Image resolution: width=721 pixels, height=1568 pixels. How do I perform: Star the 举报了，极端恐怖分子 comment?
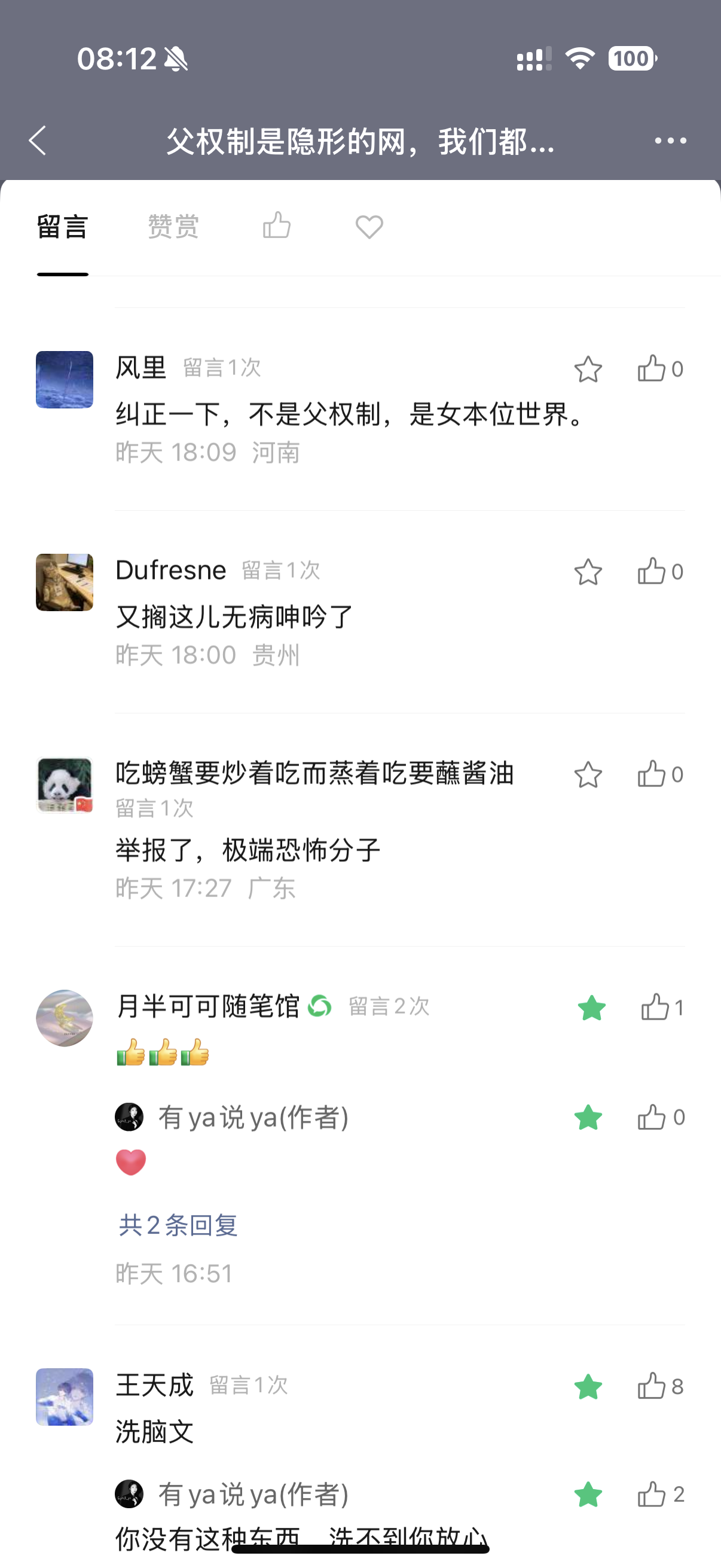pyautogui.click(x=588, y=774)
